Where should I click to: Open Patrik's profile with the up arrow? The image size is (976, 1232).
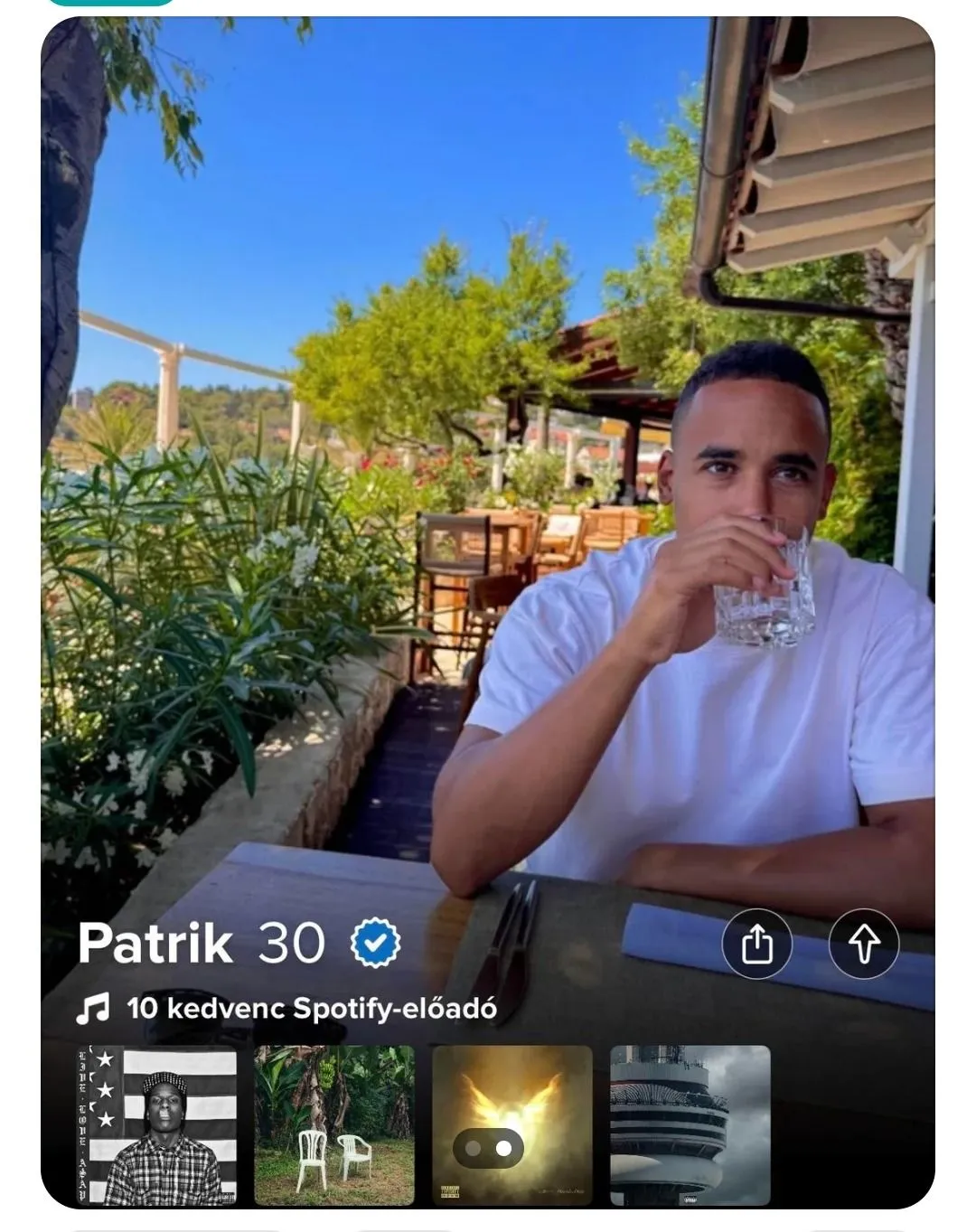click(x=863, y=944)
